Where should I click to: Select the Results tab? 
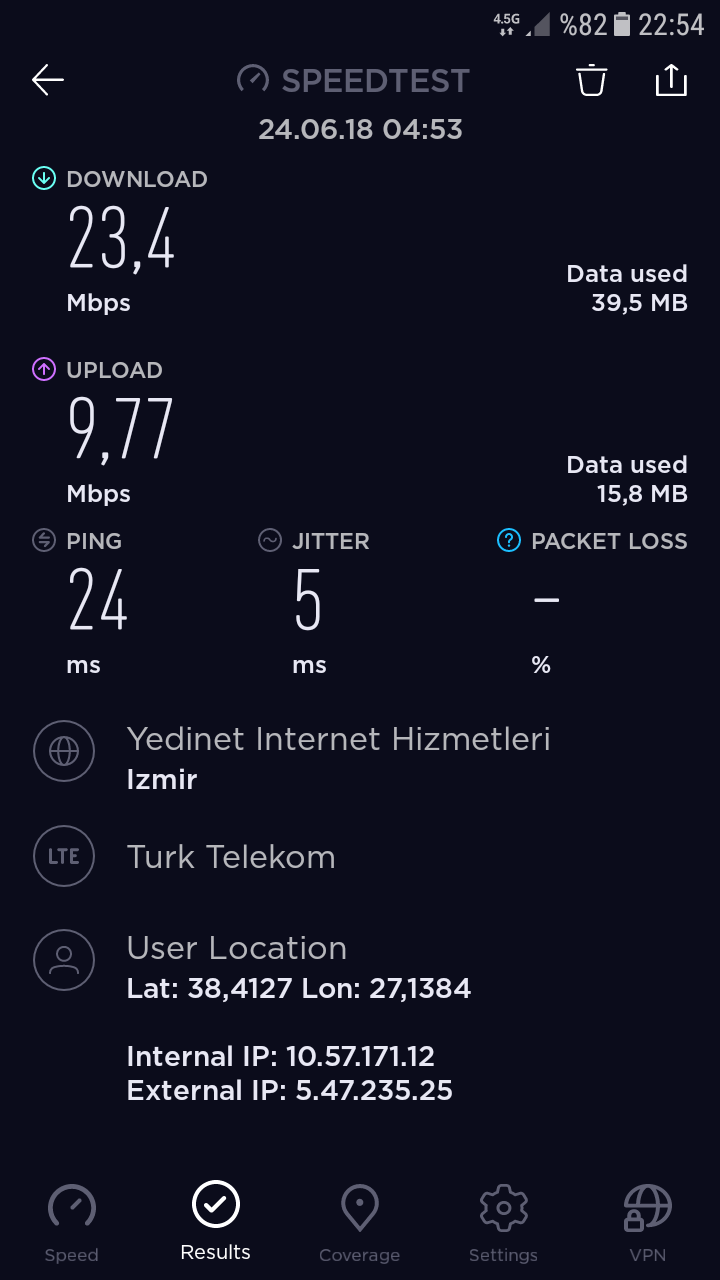[x=216, y=1222]
